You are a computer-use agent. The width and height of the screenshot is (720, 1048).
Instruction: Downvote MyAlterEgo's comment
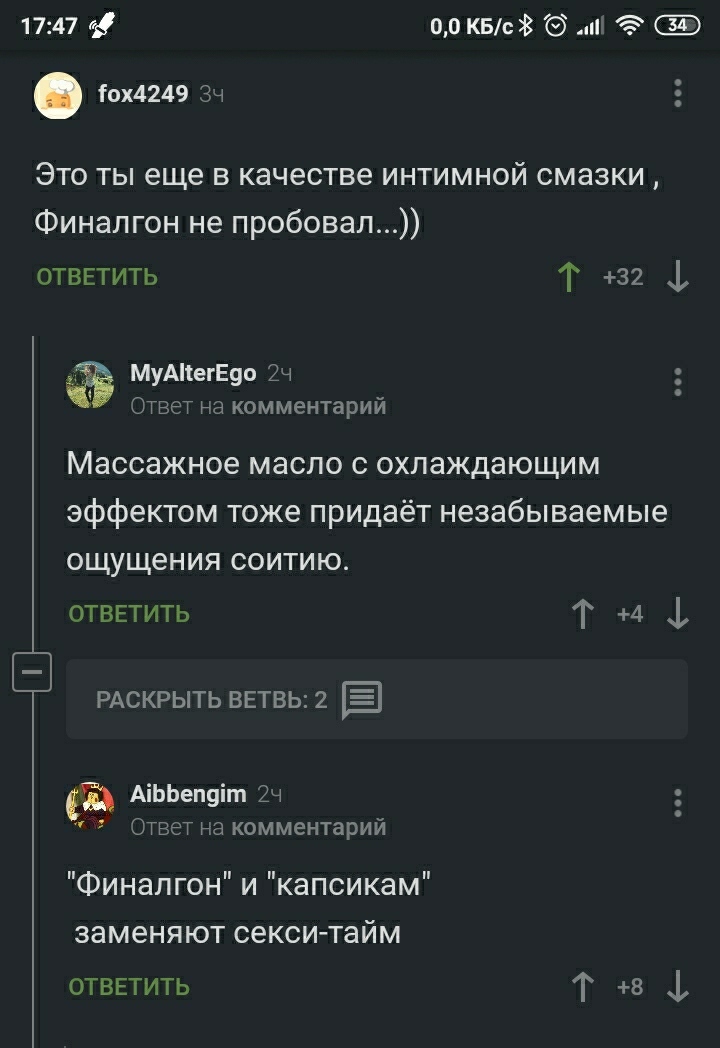[x=678, y=614]
